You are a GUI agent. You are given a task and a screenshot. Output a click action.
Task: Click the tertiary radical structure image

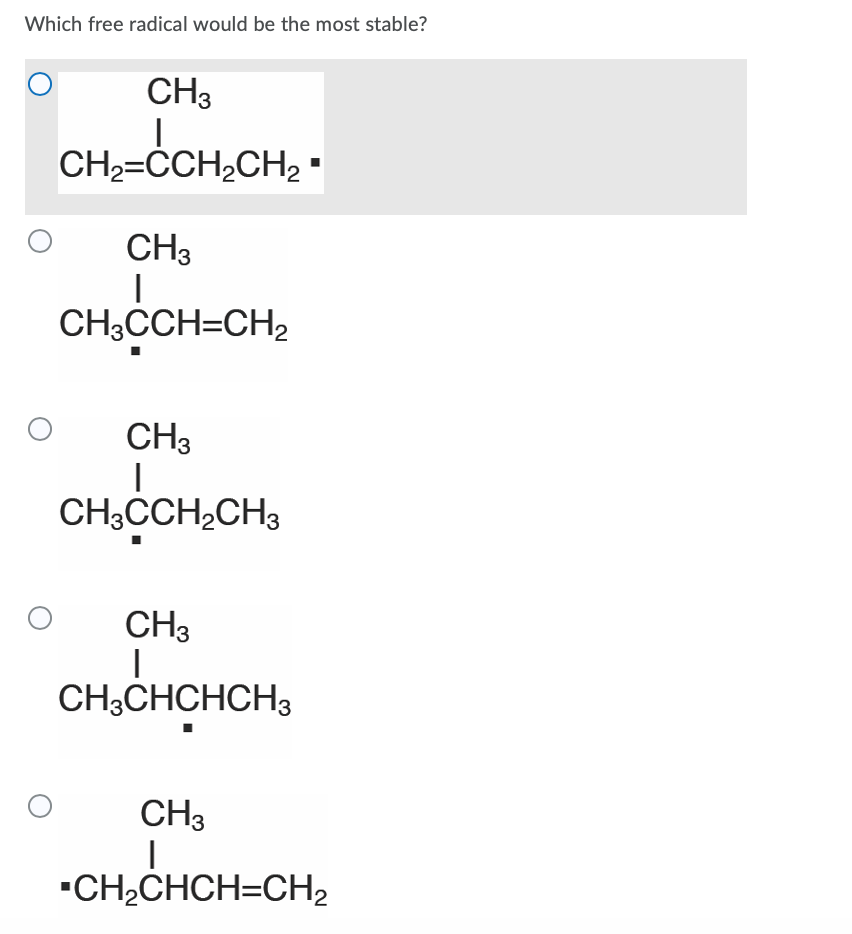(170, 490)
